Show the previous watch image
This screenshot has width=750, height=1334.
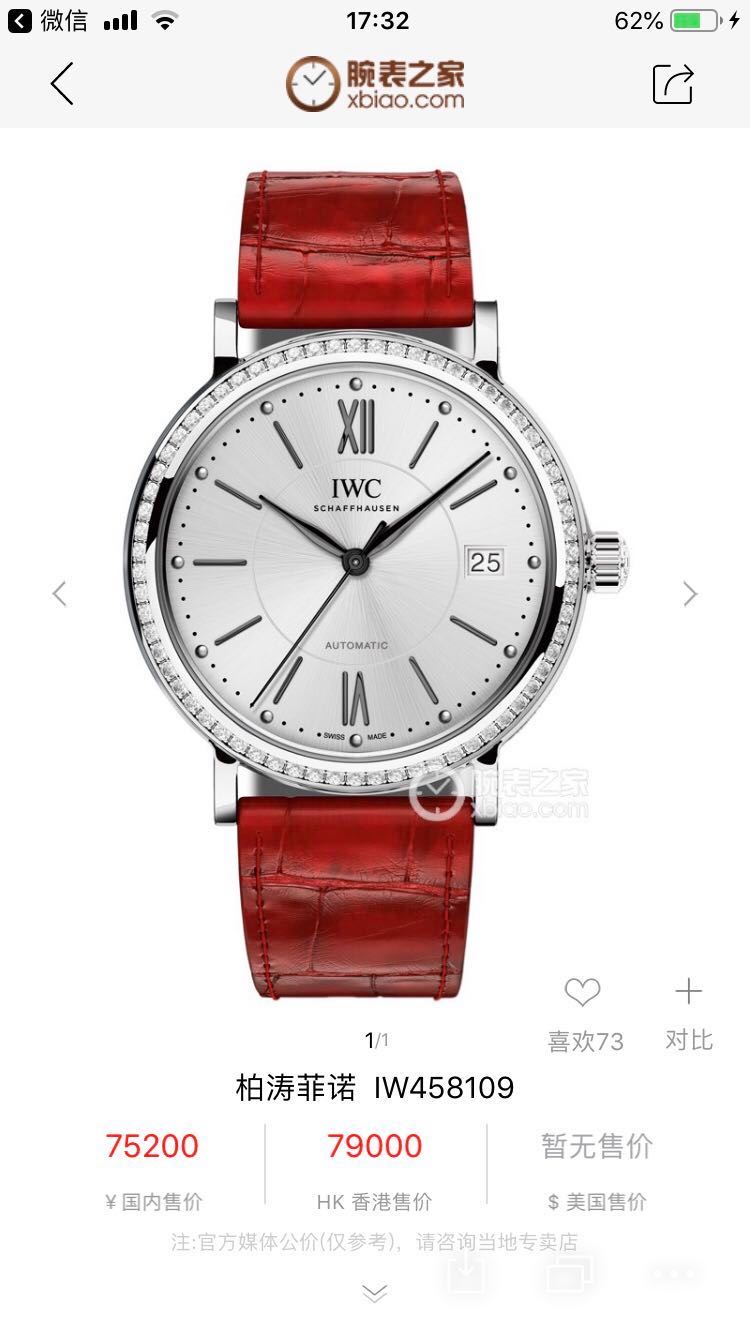tap(59, 593)
